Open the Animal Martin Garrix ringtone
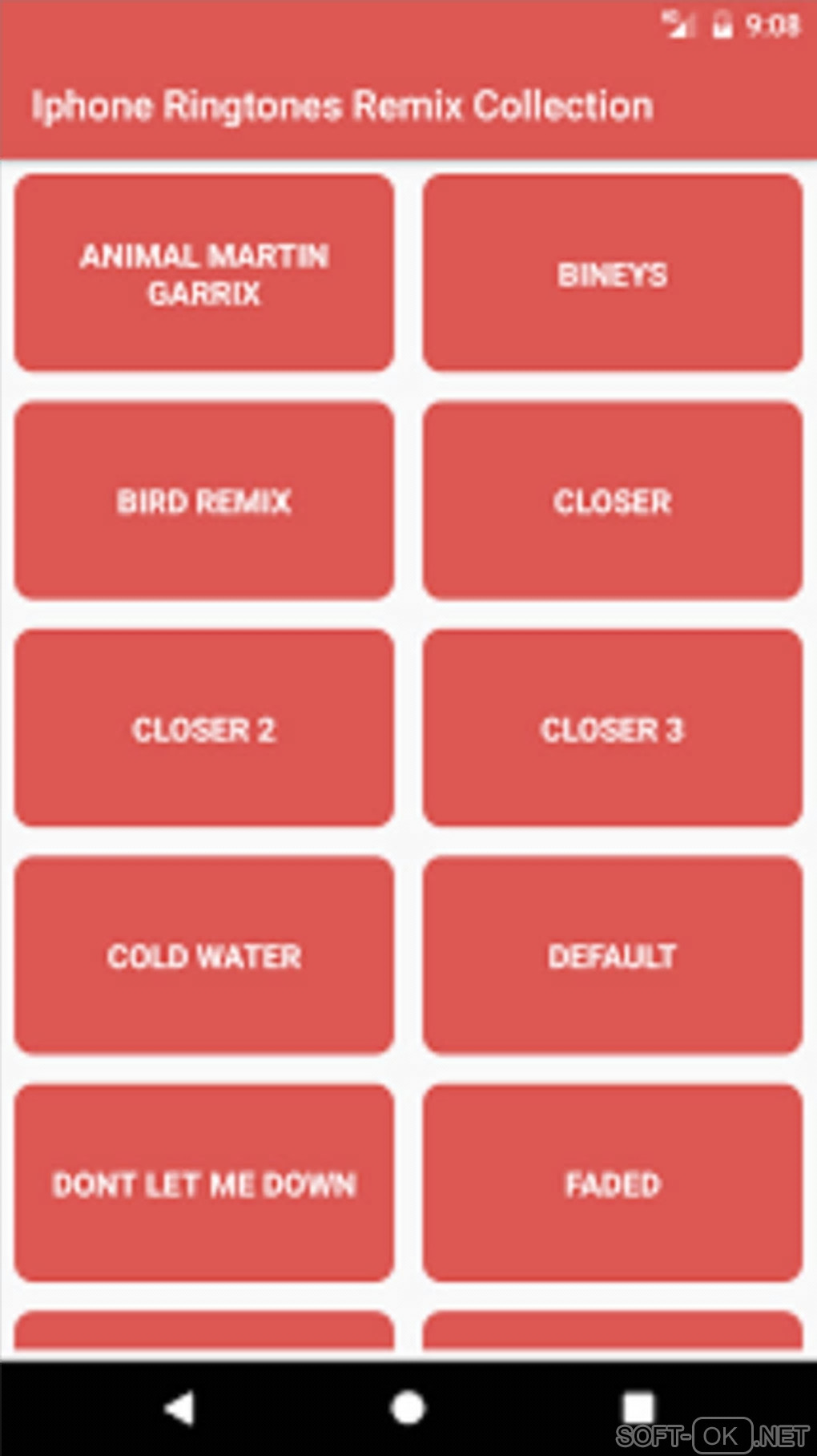Screen dimensions: 817x1456 tap(204, 273)
